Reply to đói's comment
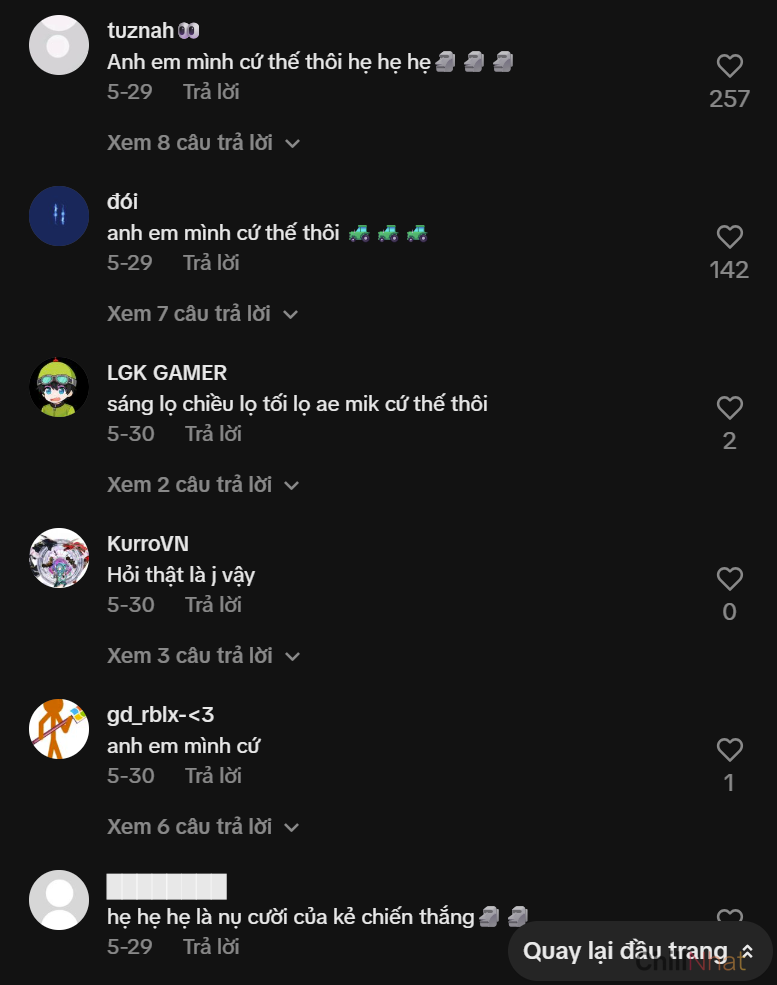 (x=211, y=263)
